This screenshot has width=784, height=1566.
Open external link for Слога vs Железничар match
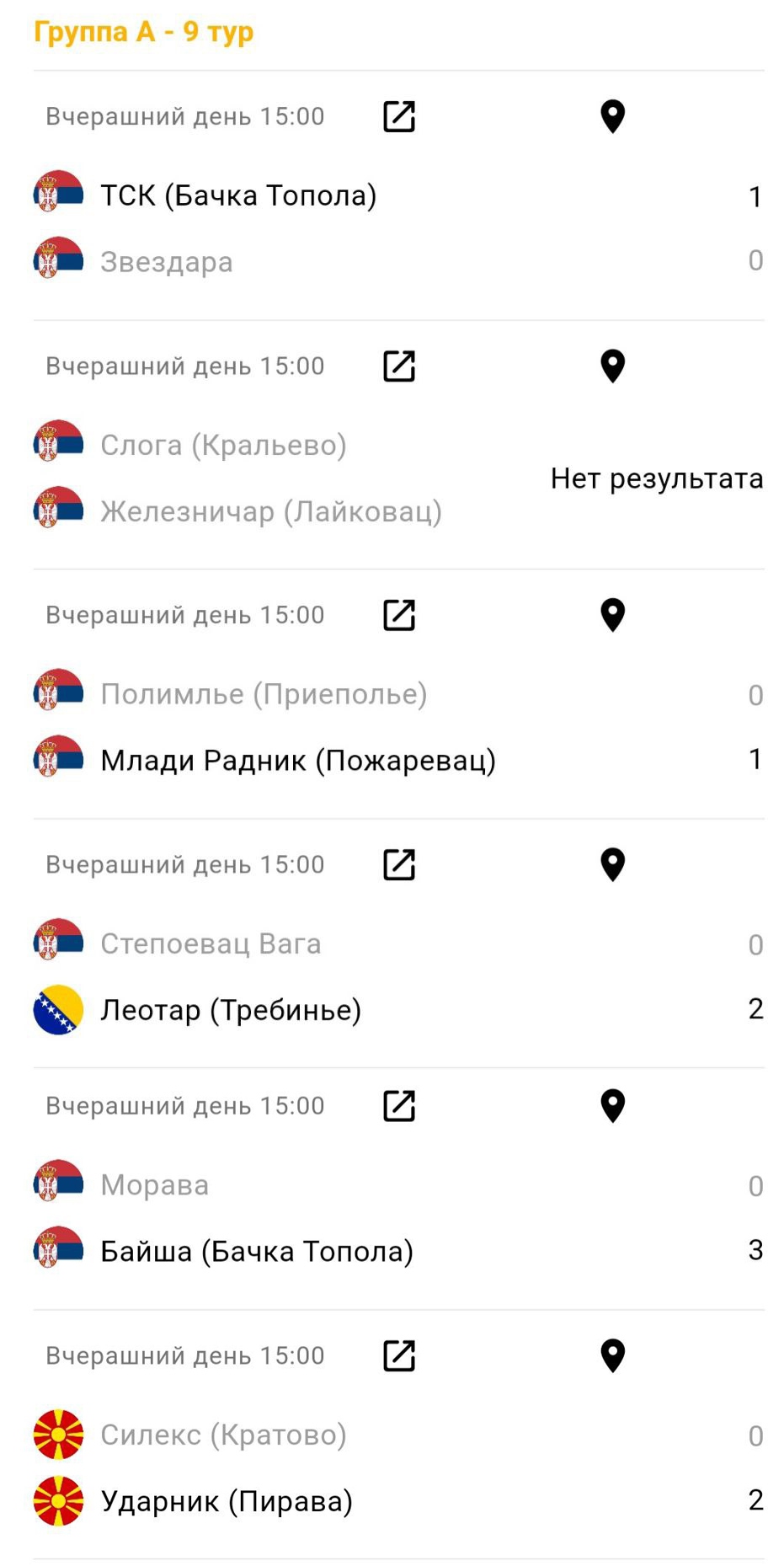click(x=399, y=366)
